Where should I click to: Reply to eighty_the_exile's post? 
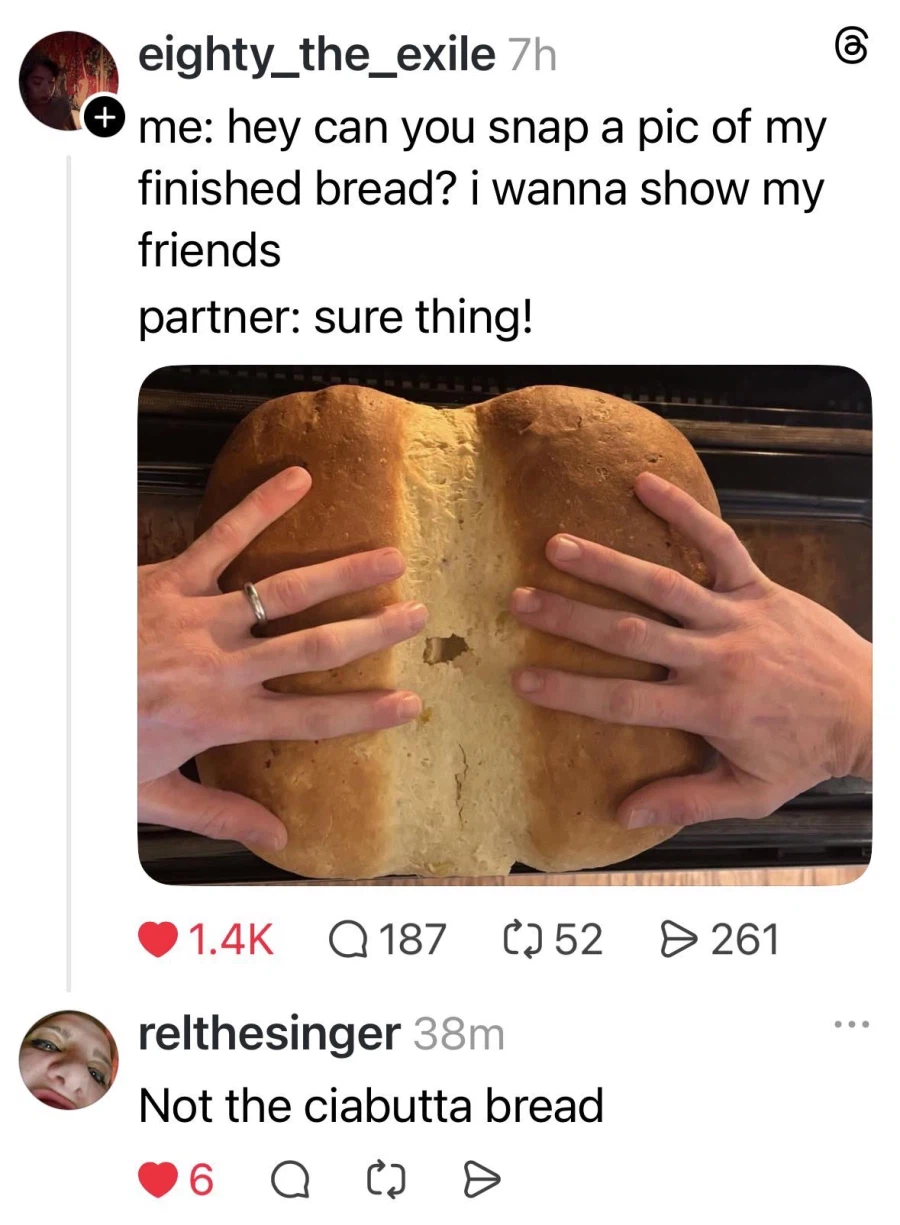(347, 940)
